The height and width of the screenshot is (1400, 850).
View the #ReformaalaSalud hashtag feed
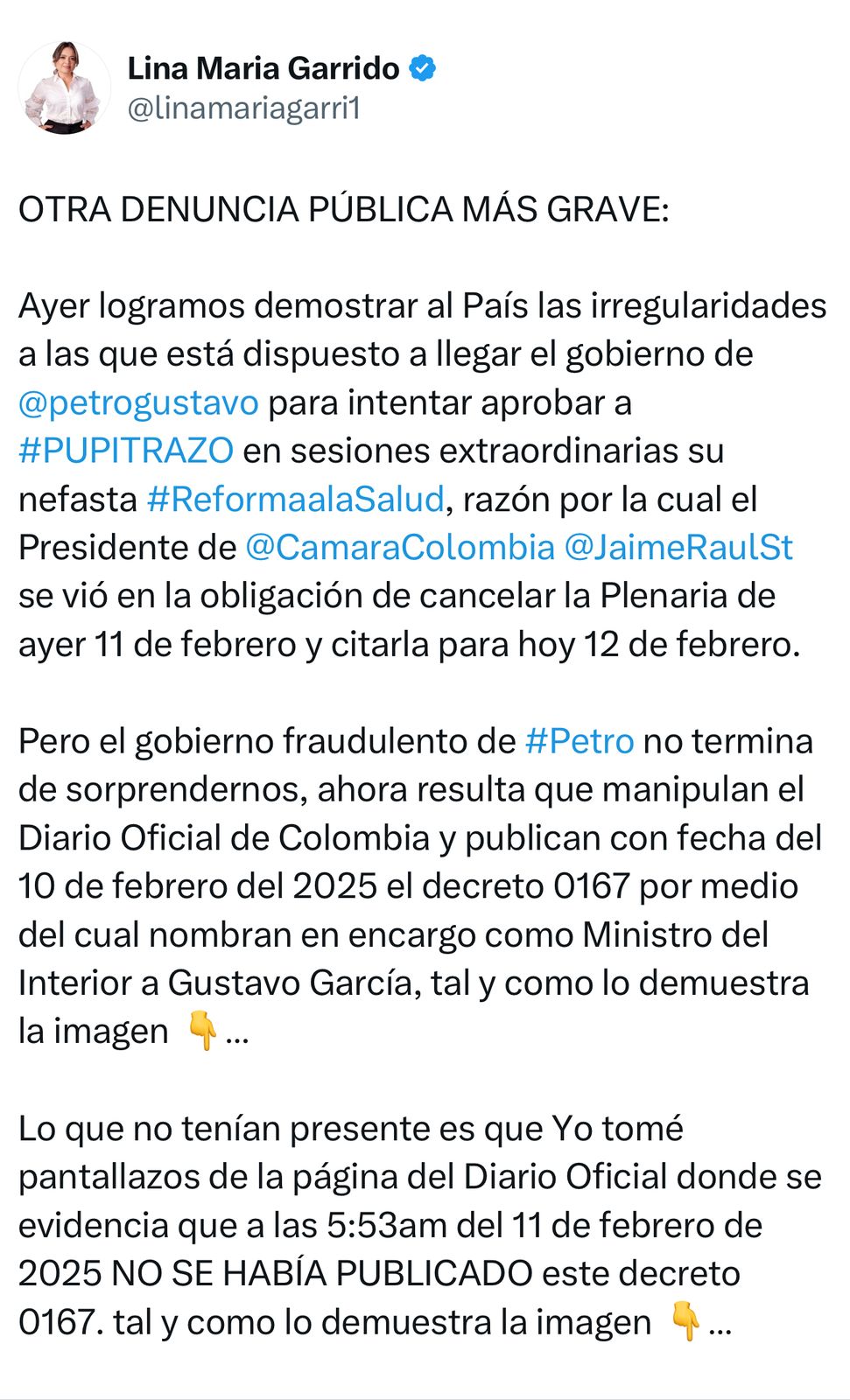click(x=296, y=500)
